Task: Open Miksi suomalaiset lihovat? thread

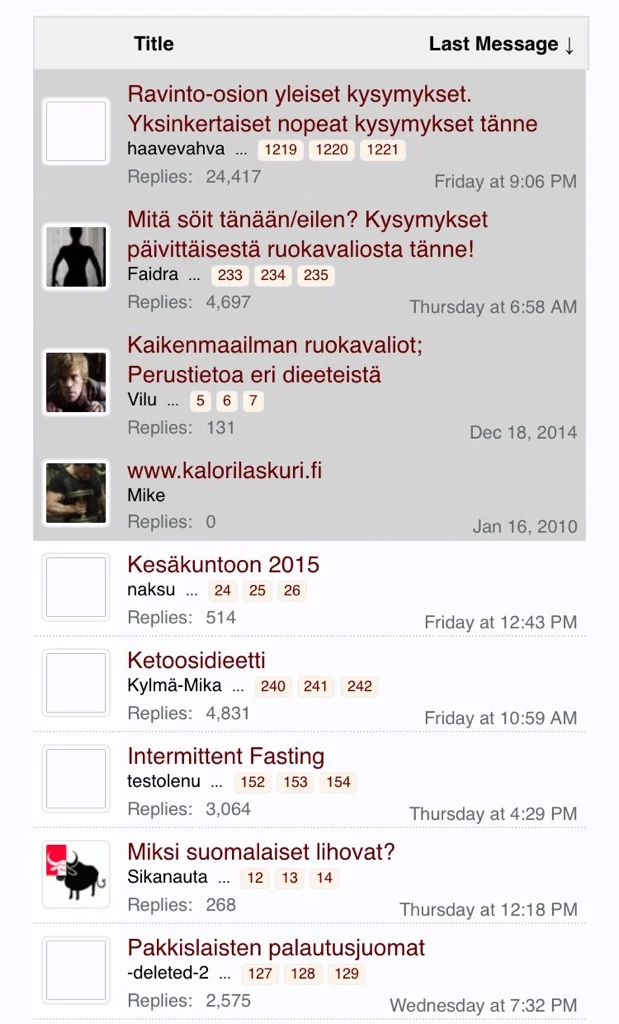Action: (x=261, y=852)
